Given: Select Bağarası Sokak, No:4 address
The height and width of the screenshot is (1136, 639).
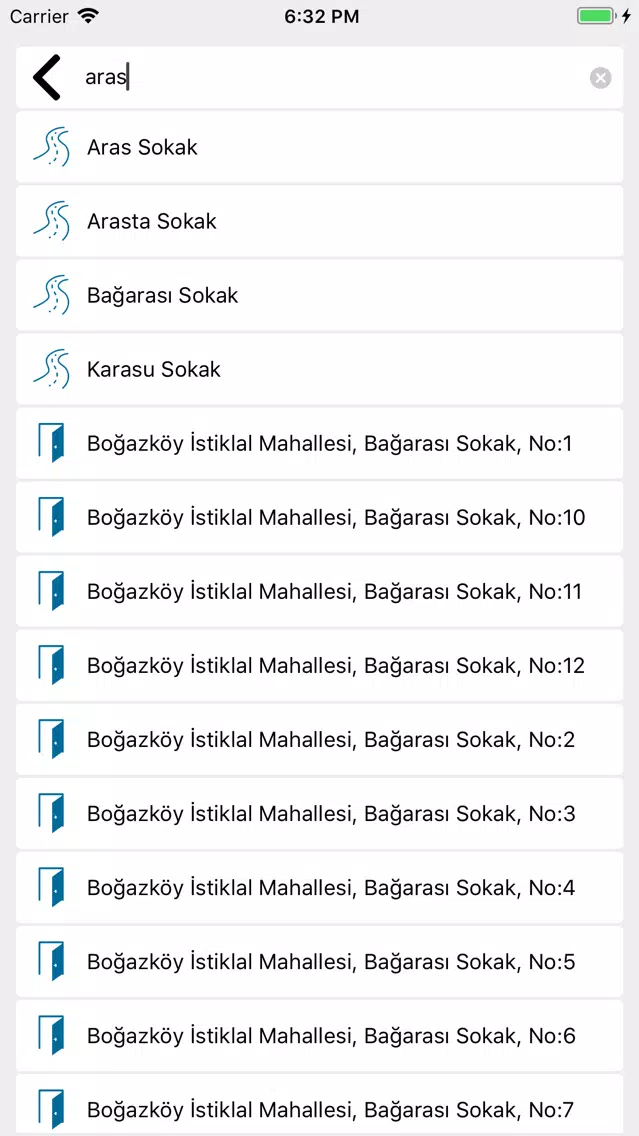Looking at the screenshot, I should pyautogui.click(x=320, y=888).
